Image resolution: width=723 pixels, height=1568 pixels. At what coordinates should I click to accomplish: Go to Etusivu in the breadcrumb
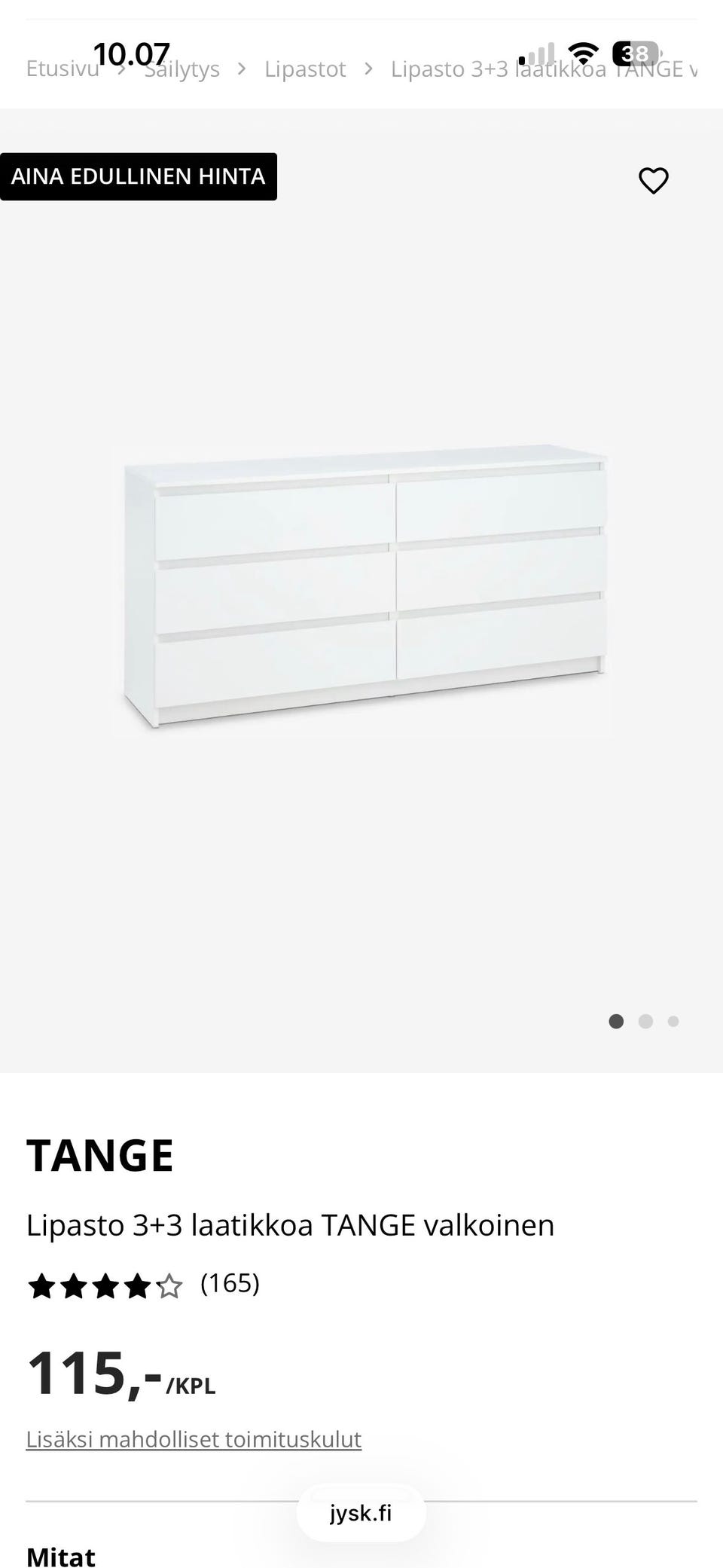click(x=63, y=69)
